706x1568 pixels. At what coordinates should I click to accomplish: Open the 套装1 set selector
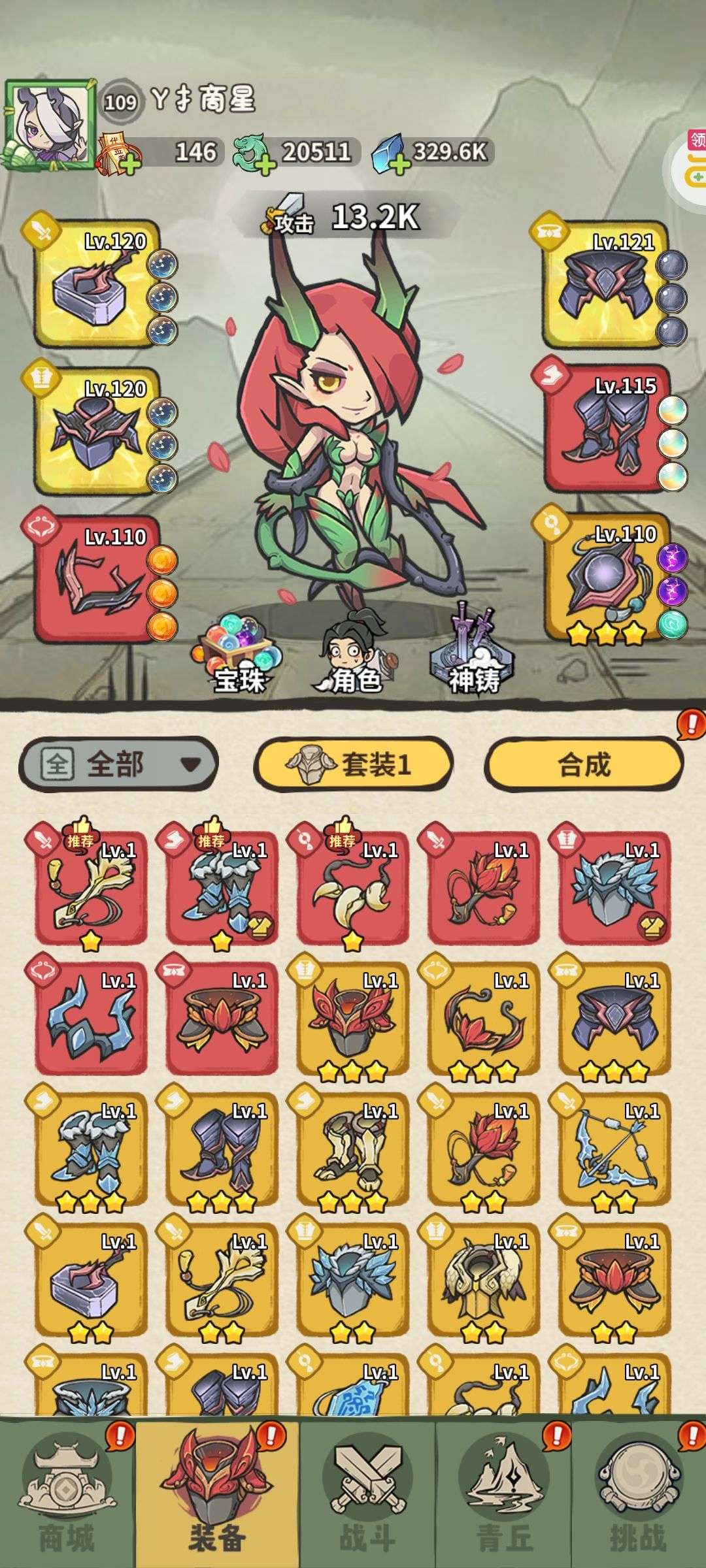(353, 764)
